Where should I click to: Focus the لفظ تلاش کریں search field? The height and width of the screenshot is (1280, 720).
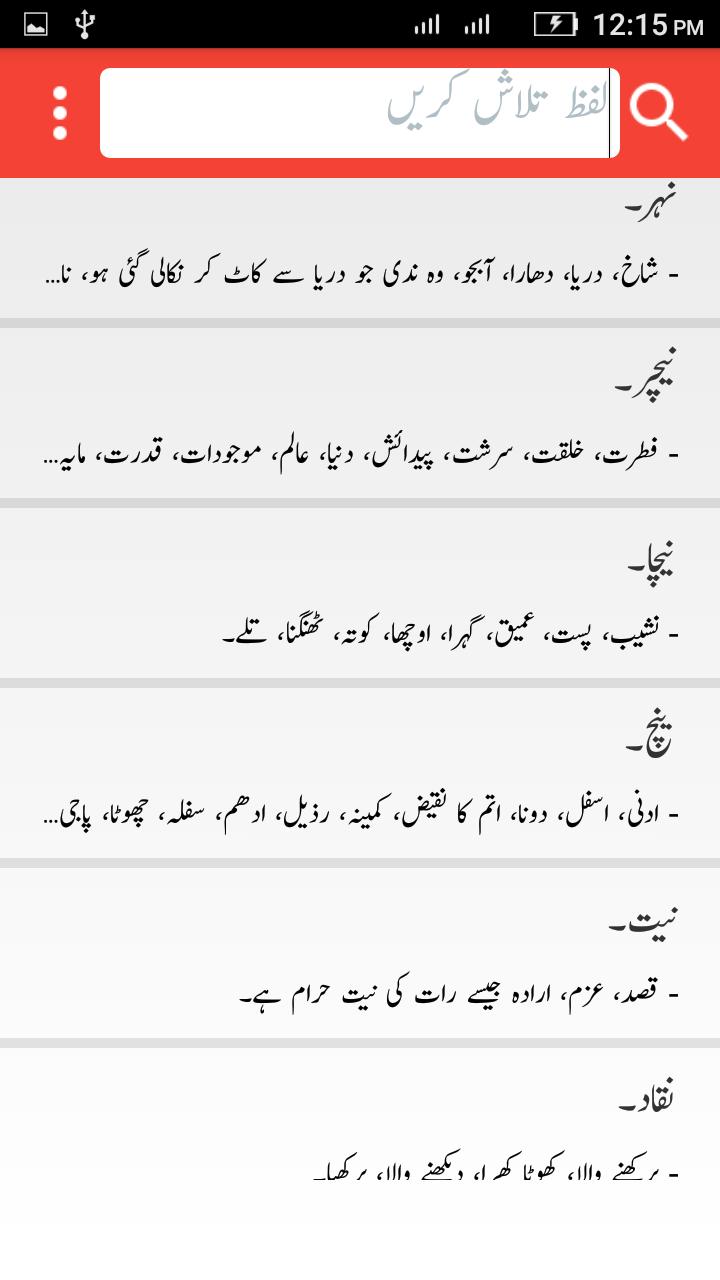(360, 113)
